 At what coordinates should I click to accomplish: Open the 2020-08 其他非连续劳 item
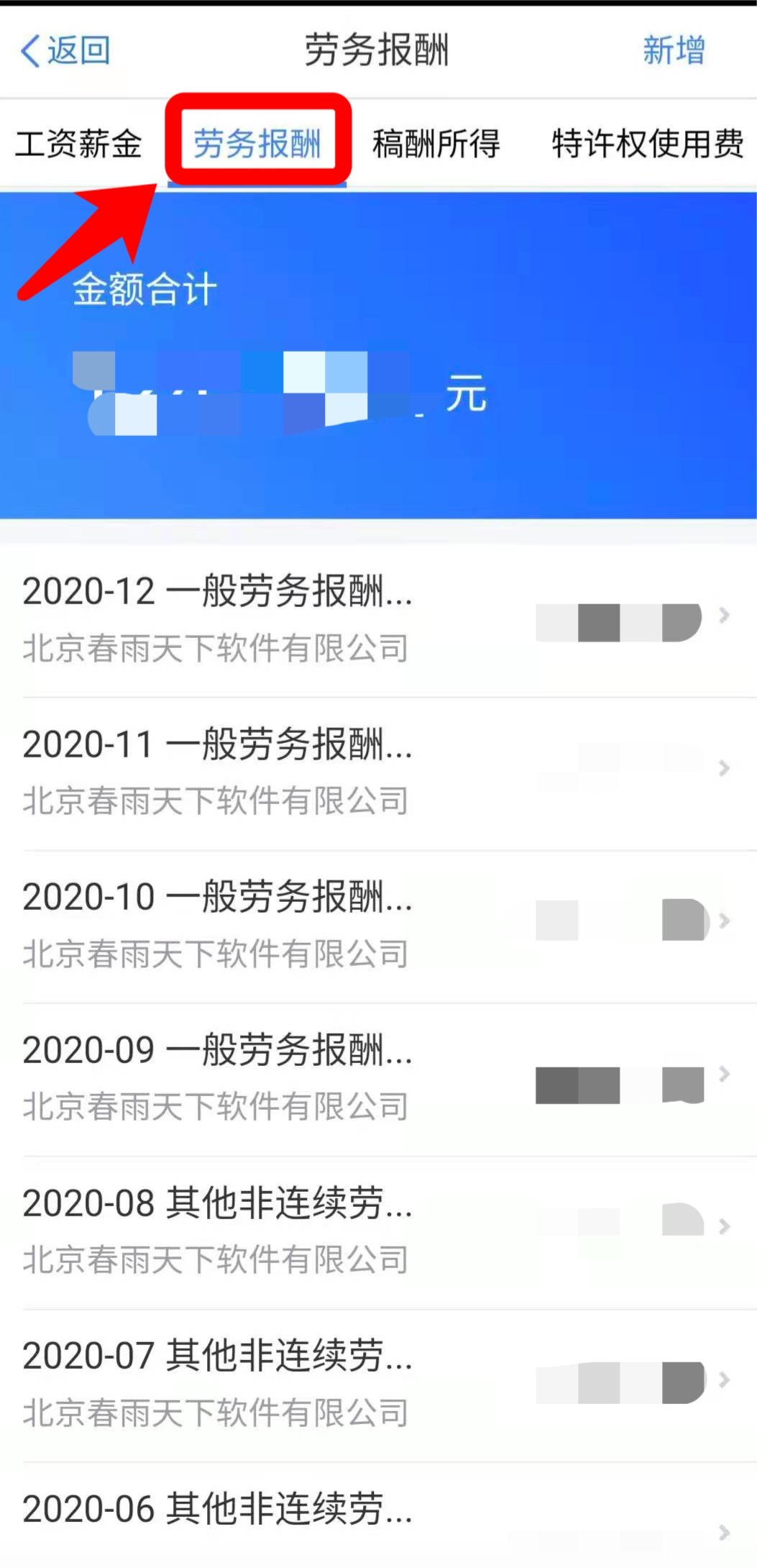pos(214,1203)
